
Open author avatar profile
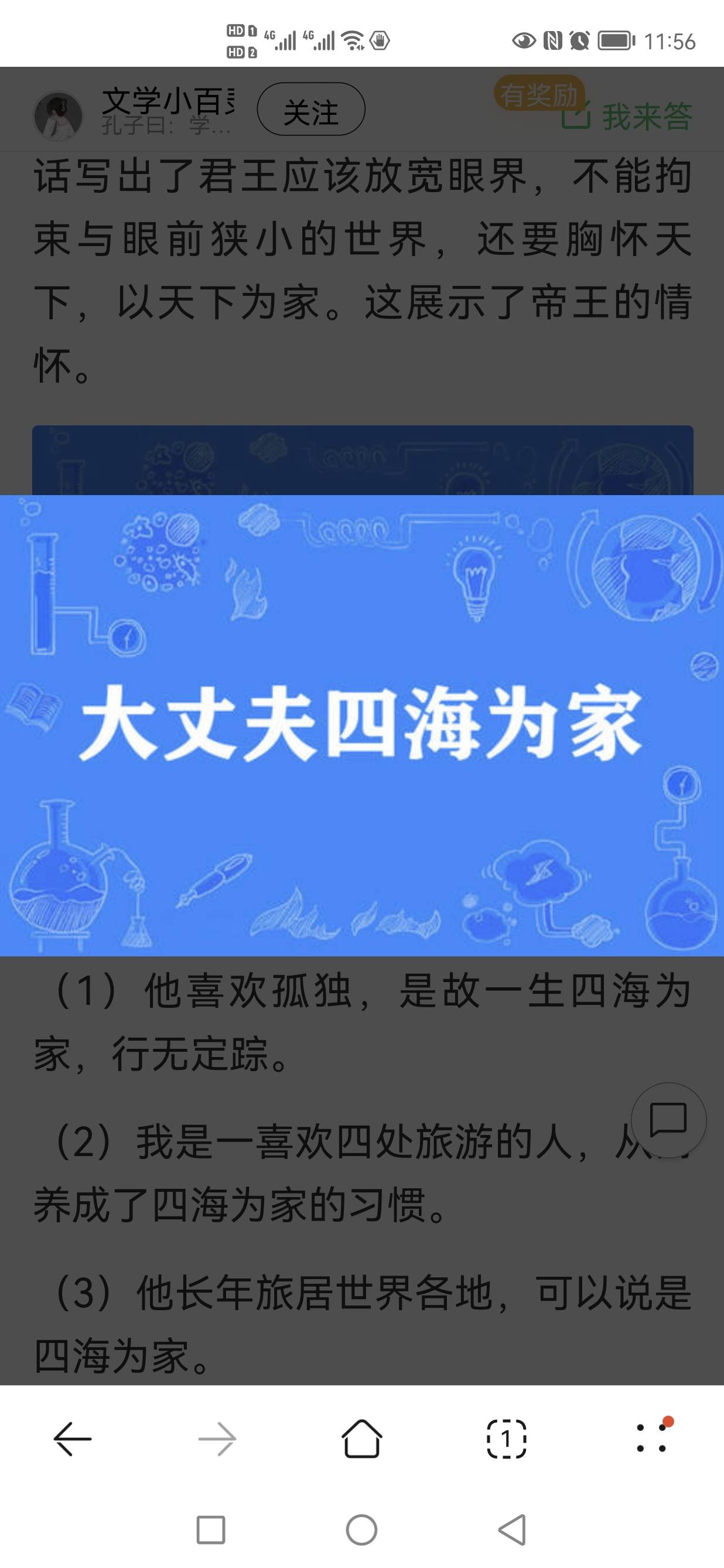tap(58, 115)
